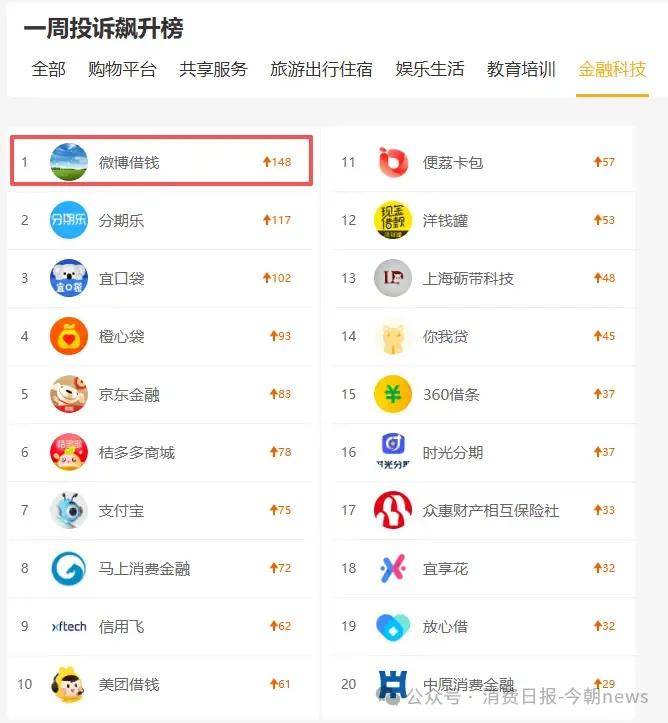Open the 360借条 row
This screenshot has width=668, height=723.
(x=451, y=394)
